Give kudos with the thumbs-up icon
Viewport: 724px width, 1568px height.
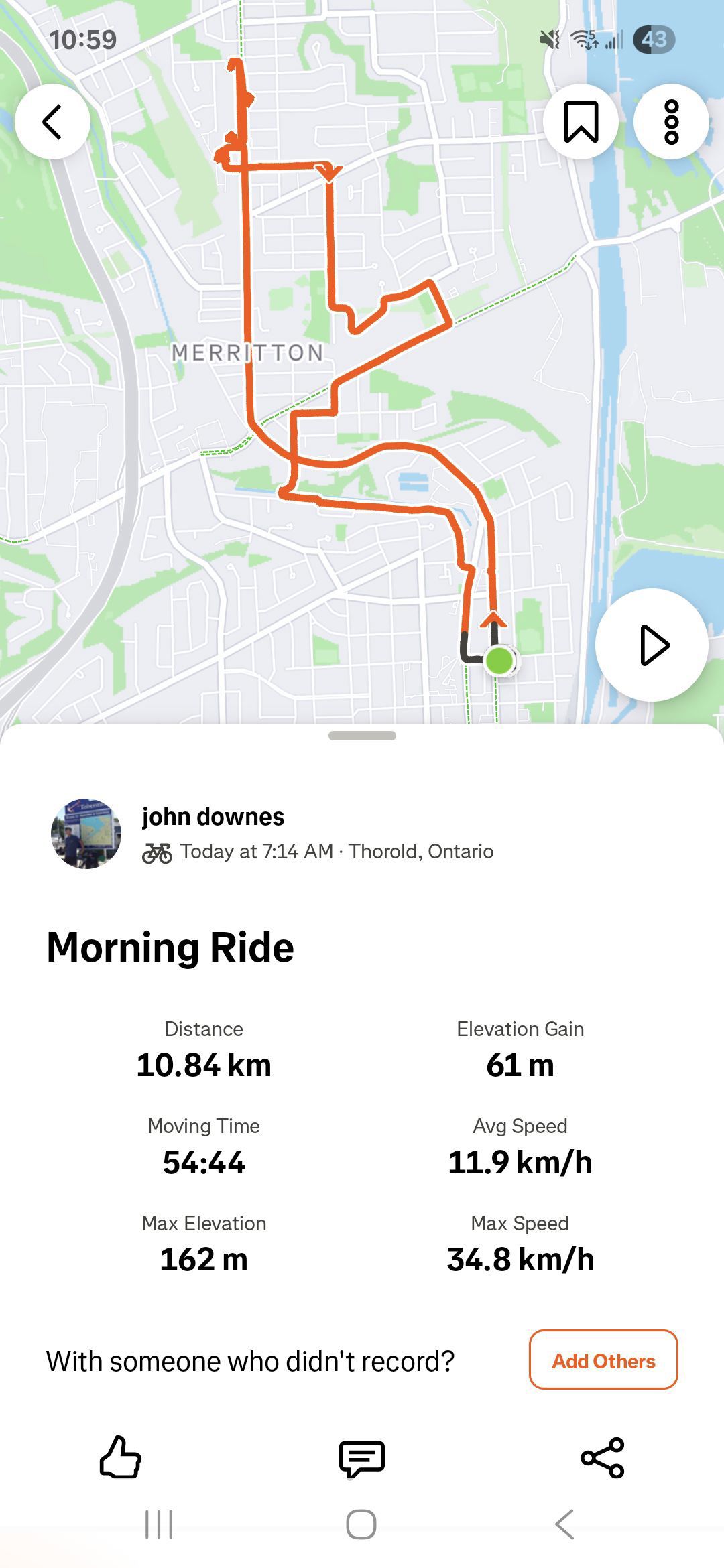[121, 1457]
